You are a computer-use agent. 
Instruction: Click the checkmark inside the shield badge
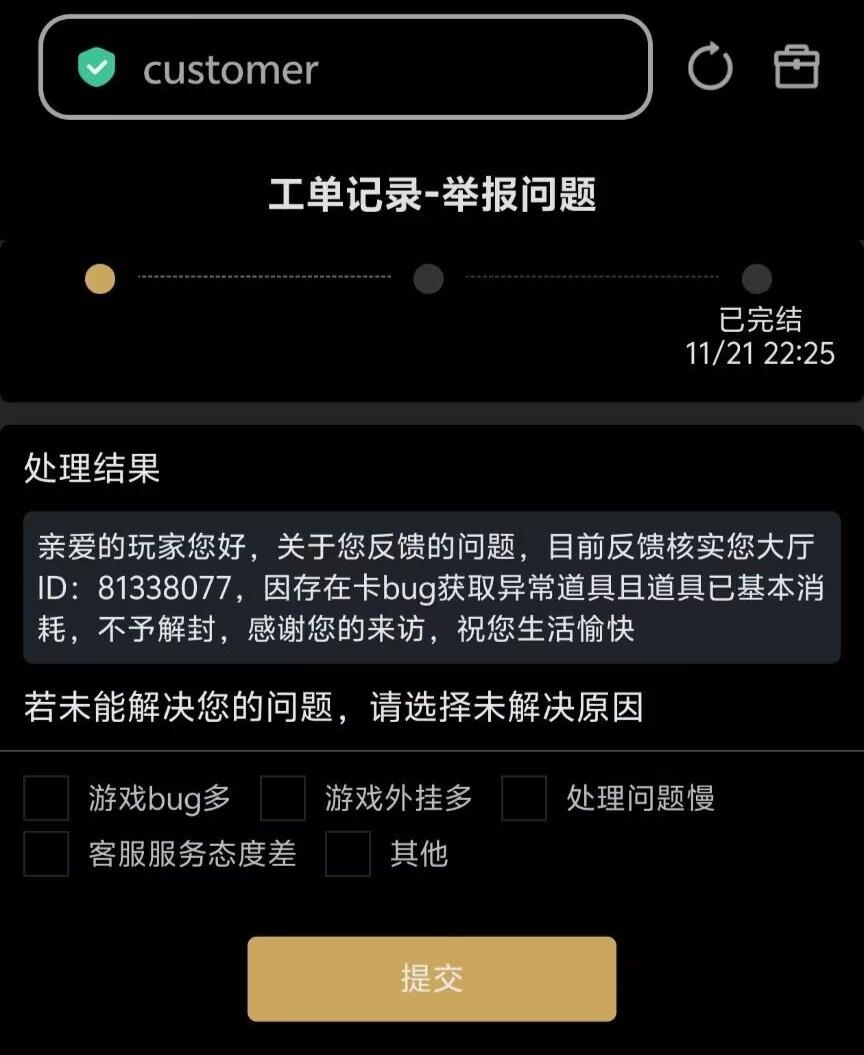coord(95,66)
